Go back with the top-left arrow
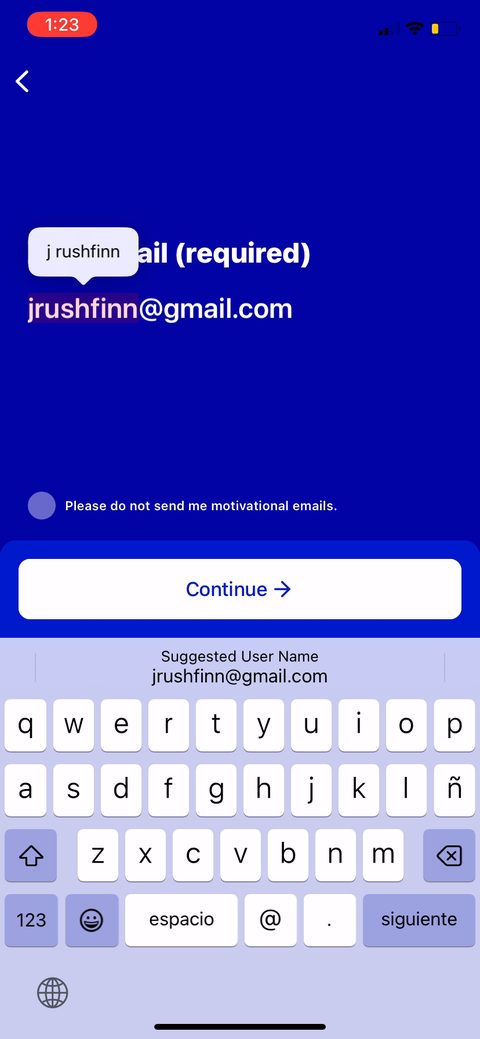Viewport: 480px width, 1039px height. click(x=23, y=82)
